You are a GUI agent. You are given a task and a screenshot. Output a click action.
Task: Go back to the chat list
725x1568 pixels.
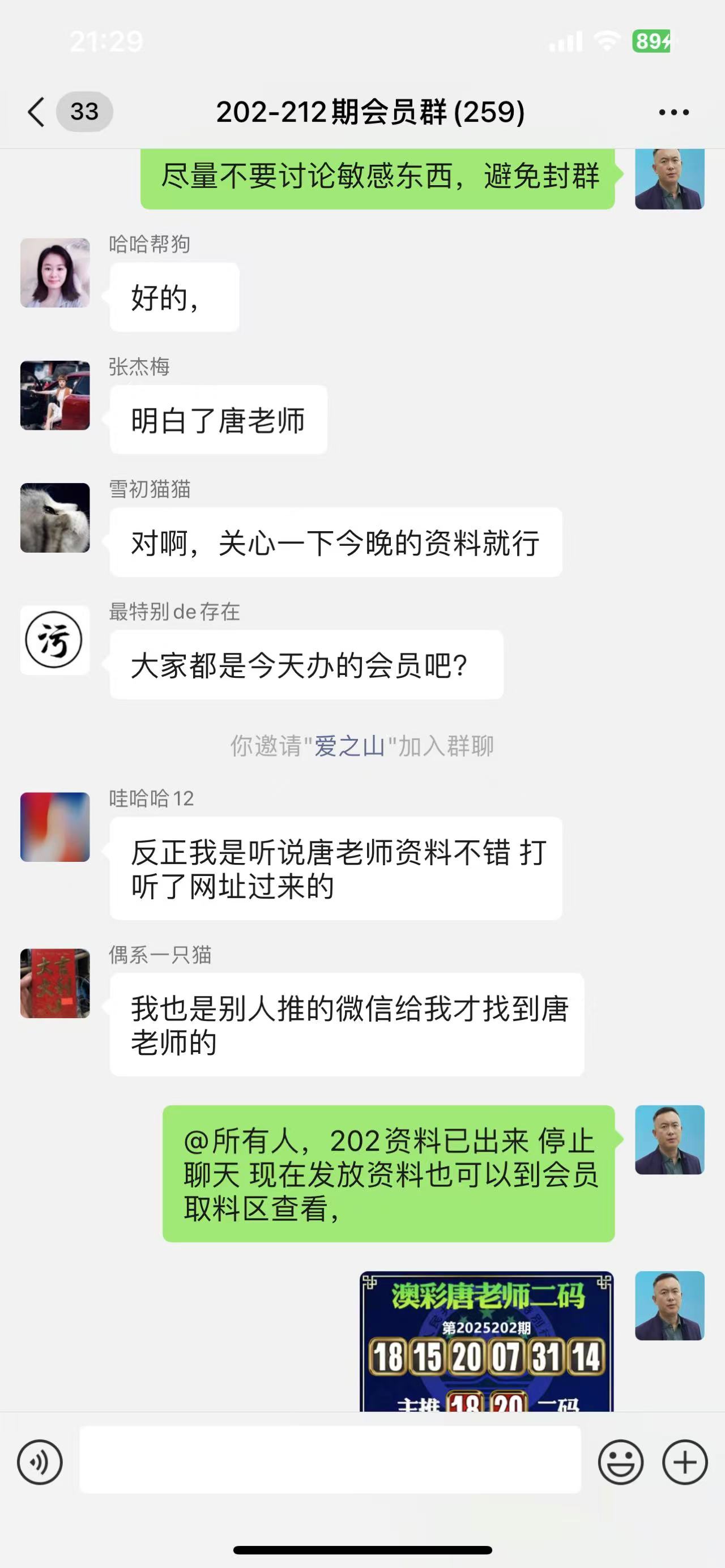click(36, 112)
